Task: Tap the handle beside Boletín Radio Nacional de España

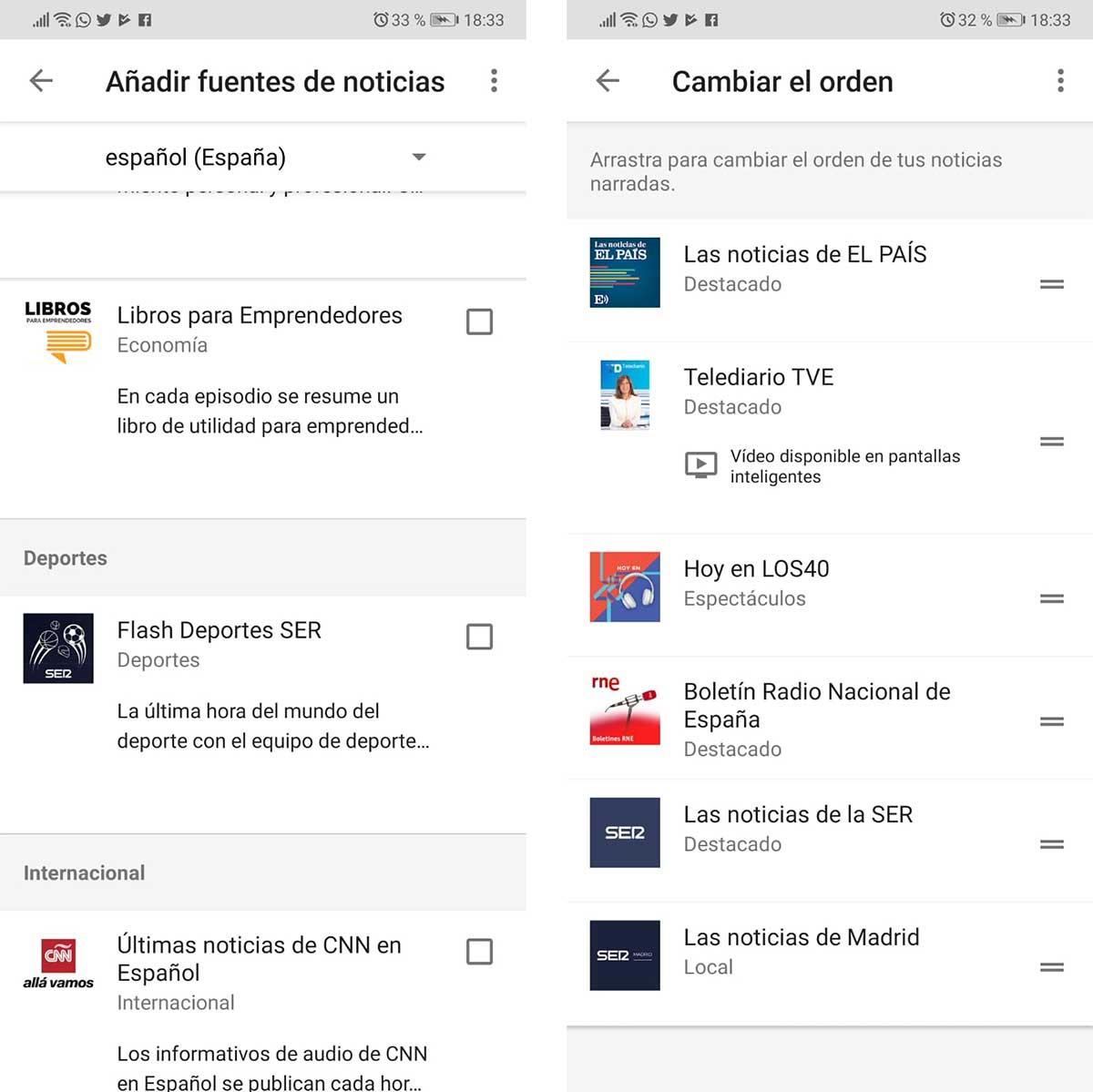Action: 1052,721
